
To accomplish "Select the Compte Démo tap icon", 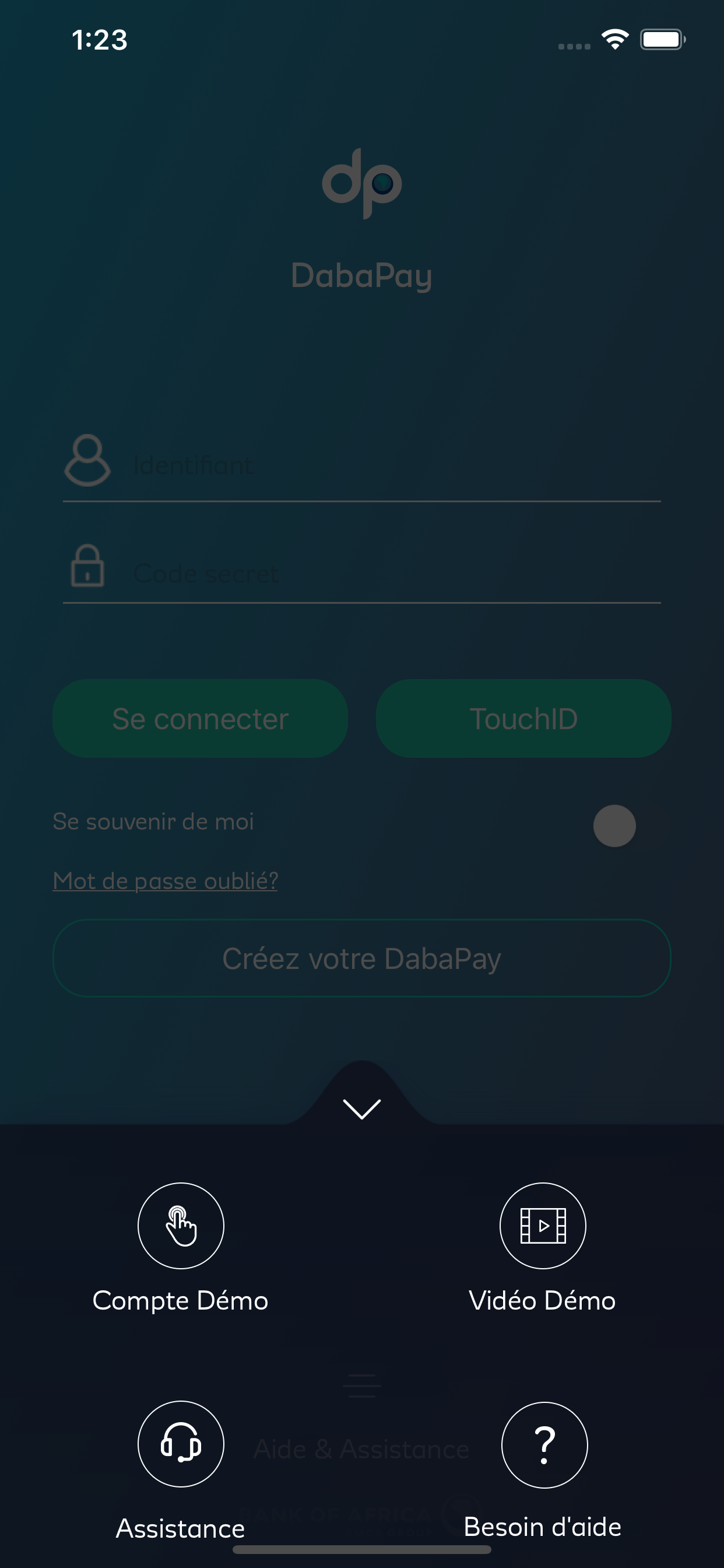I will coord(181,1226).
